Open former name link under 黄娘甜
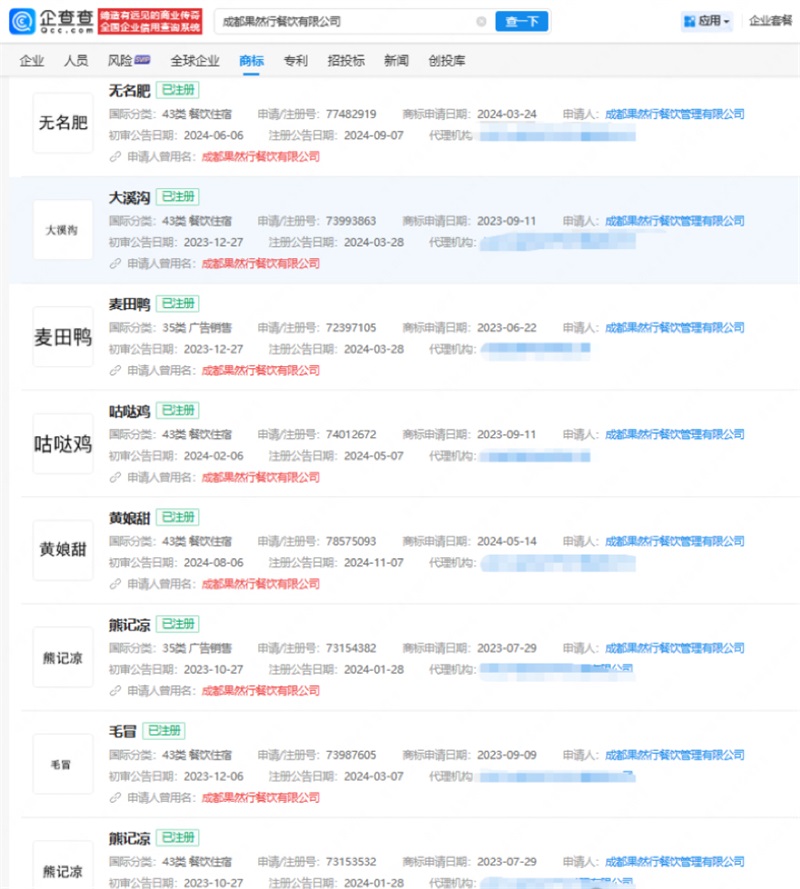This screenshot has width=800, height=889. click(x=261, y=584)
